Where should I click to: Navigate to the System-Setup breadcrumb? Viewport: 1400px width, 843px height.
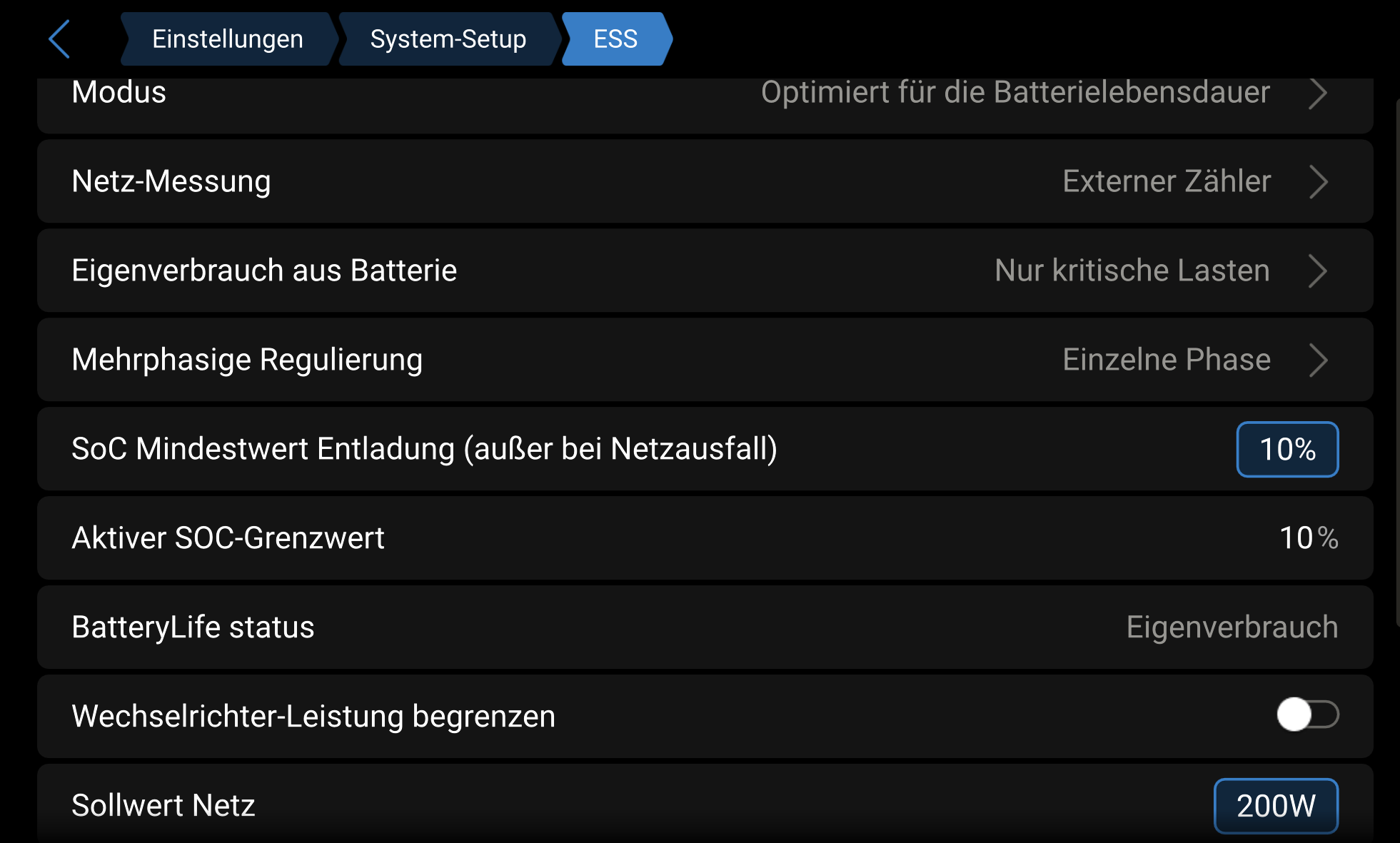coord(448,39)
